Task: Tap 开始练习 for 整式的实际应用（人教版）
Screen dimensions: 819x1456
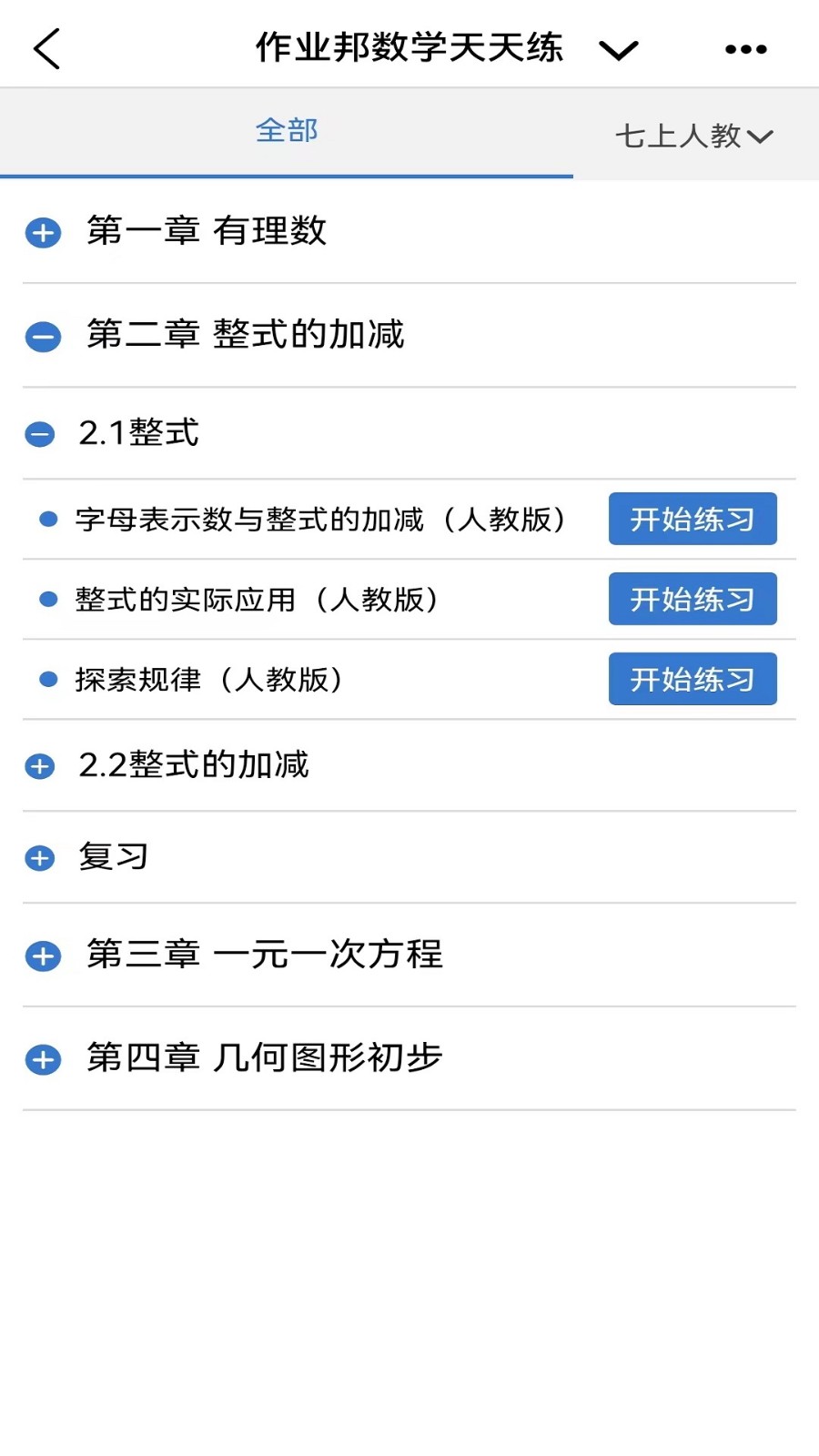Action: click(x=693, y=599)
